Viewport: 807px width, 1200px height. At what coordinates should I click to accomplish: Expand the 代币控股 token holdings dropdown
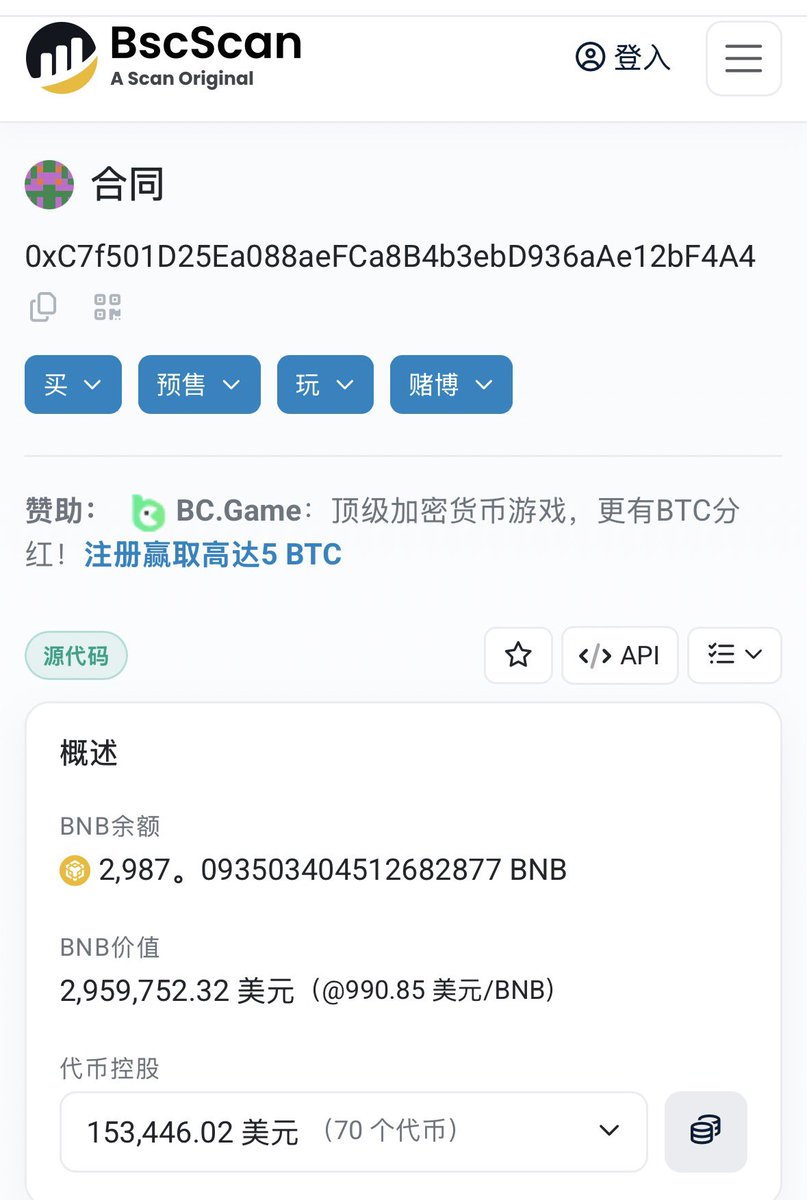pyautogui.click(x=353, y=1131)
